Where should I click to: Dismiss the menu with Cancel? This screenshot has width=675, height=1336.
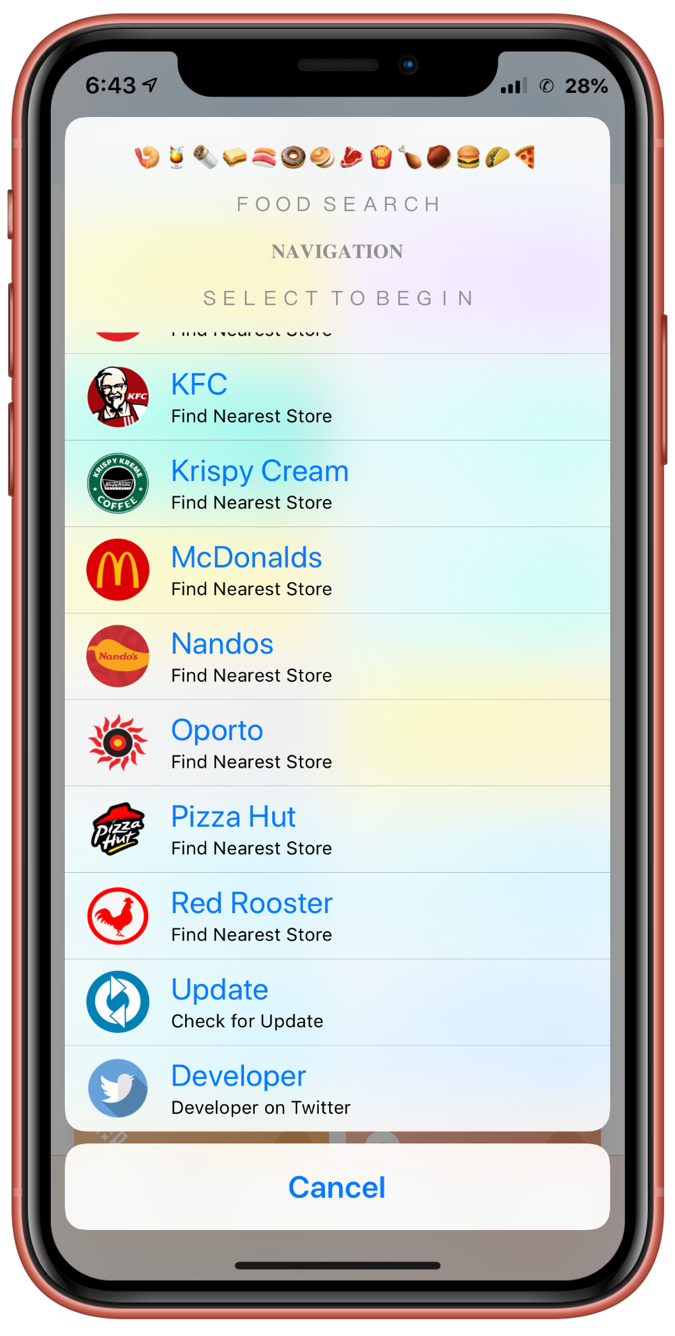(337, 1187)
